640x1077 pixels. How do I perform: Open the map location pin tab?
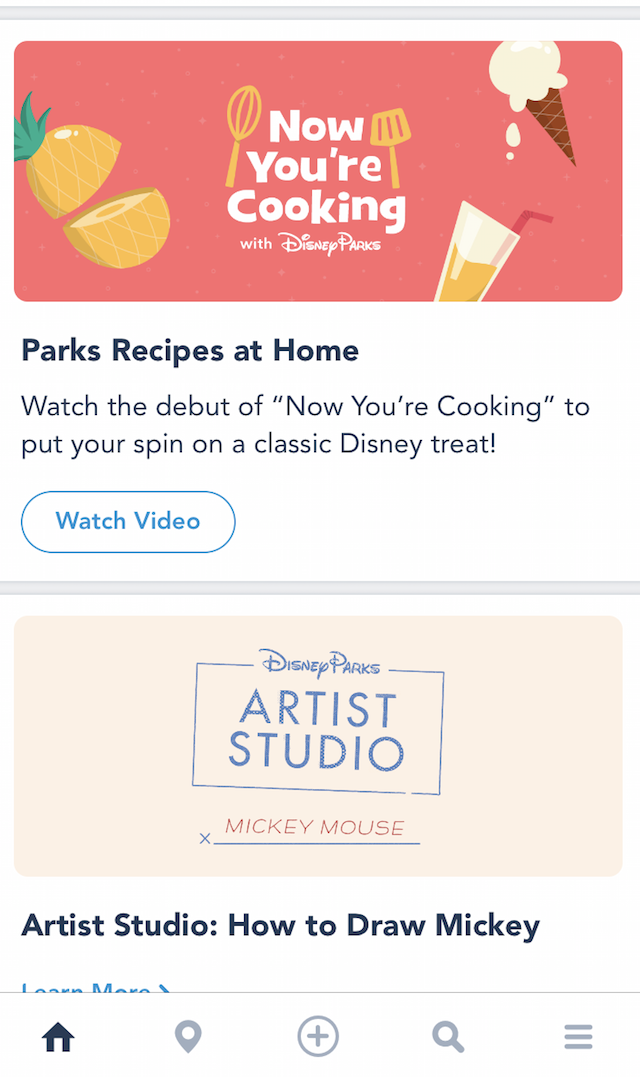[x=188, y=1036]
